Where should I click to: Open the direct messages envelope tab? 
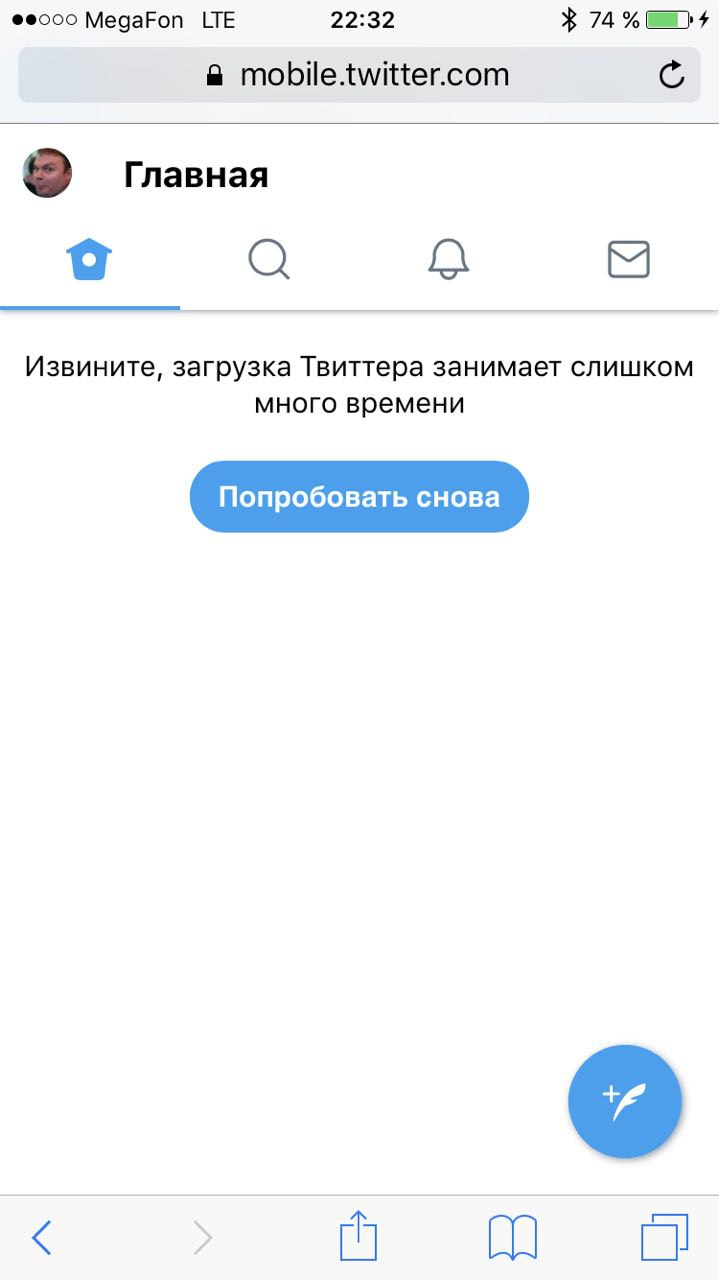pyautogui.click(x=628, y=261)
